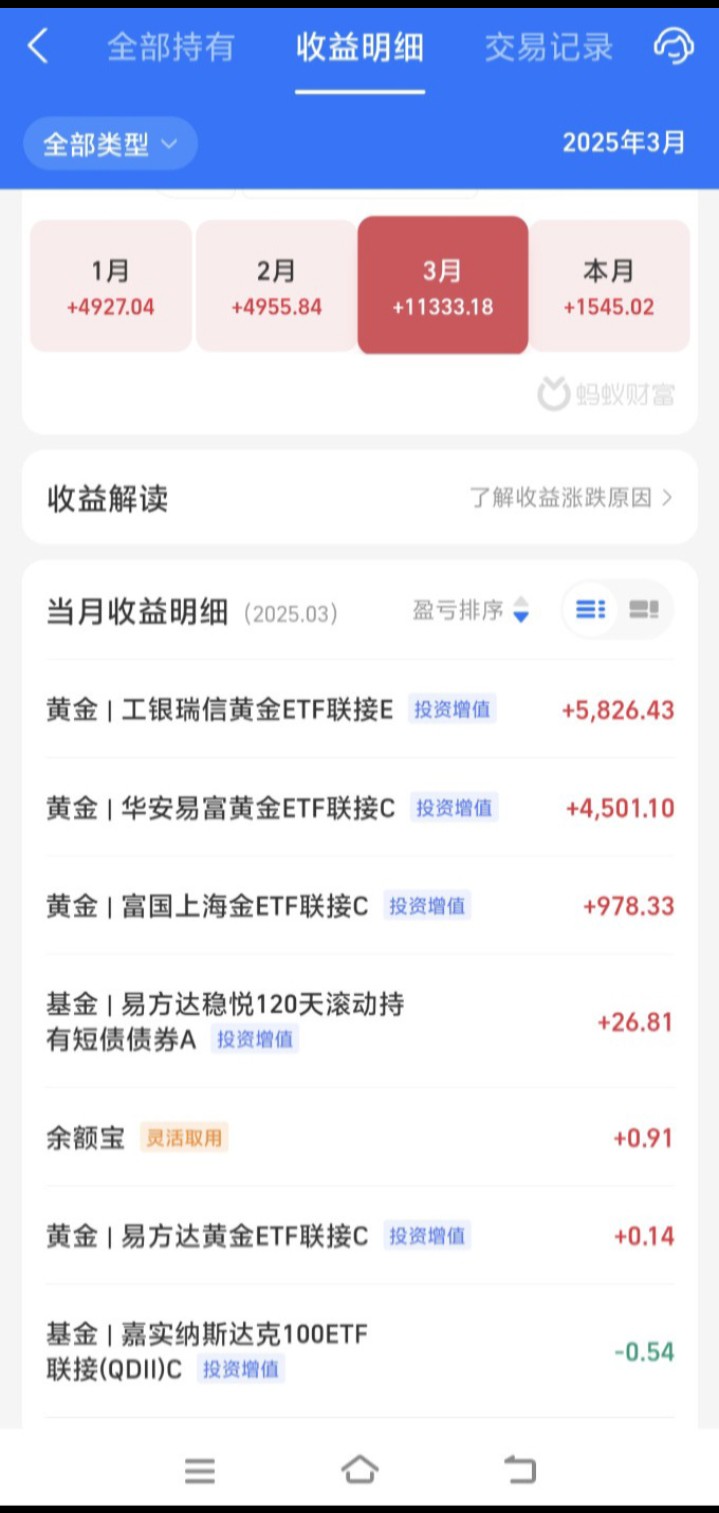Select the 2月 earnings card
This screenshot has height=1513, width=719.
coord(276,286)
